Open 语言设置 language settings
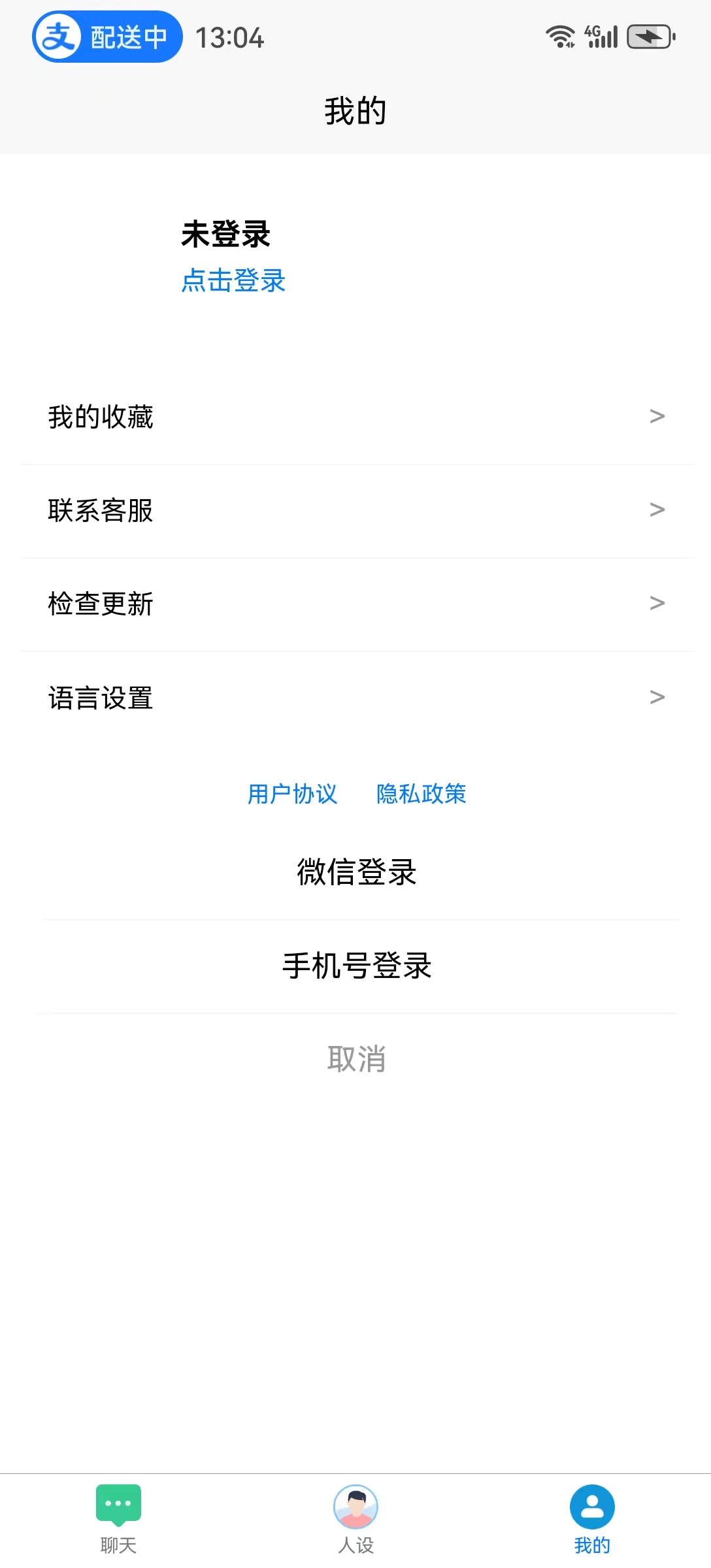711x1568 pixels. 356,697
